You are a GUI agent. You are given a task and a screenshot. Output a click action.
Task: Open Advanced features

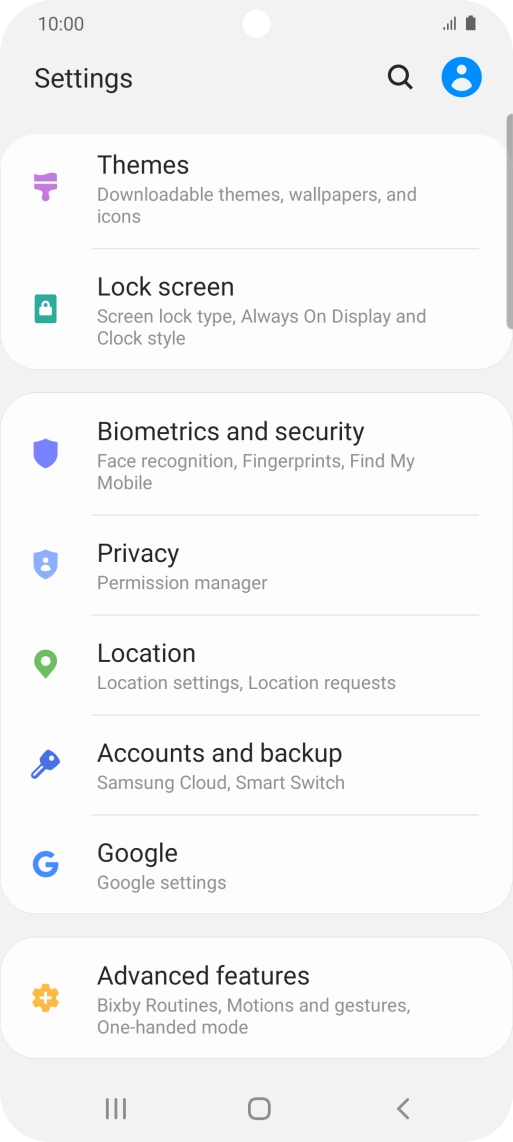click(x=256, y=999)
